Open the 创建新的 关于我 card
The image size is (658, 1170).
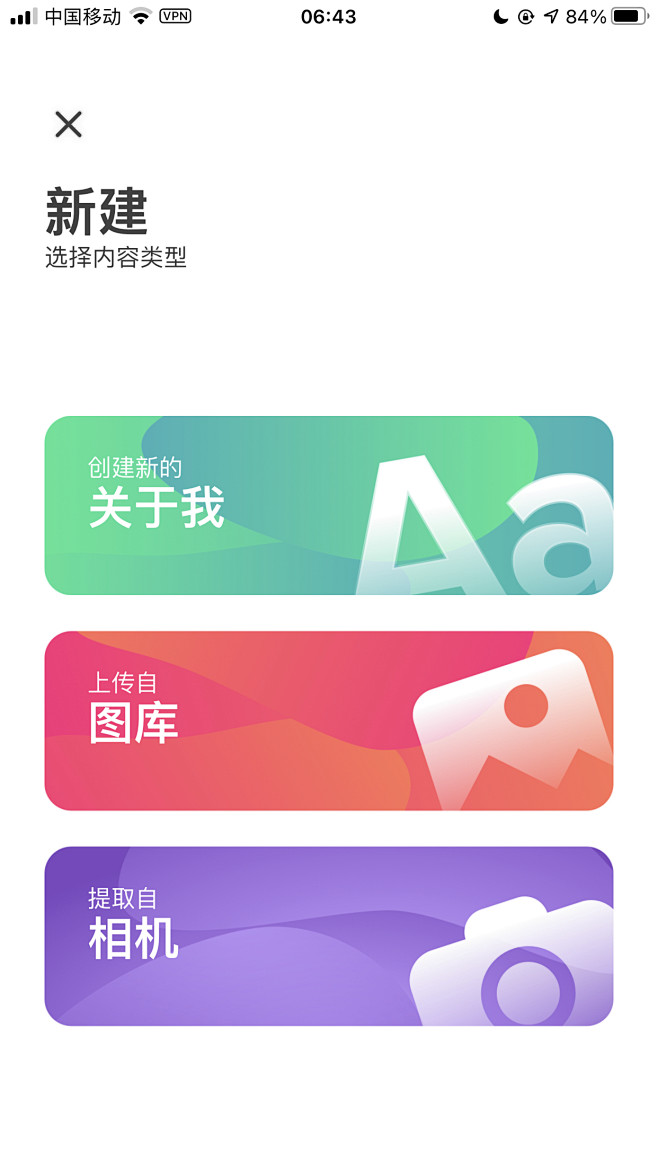(329, 505)
